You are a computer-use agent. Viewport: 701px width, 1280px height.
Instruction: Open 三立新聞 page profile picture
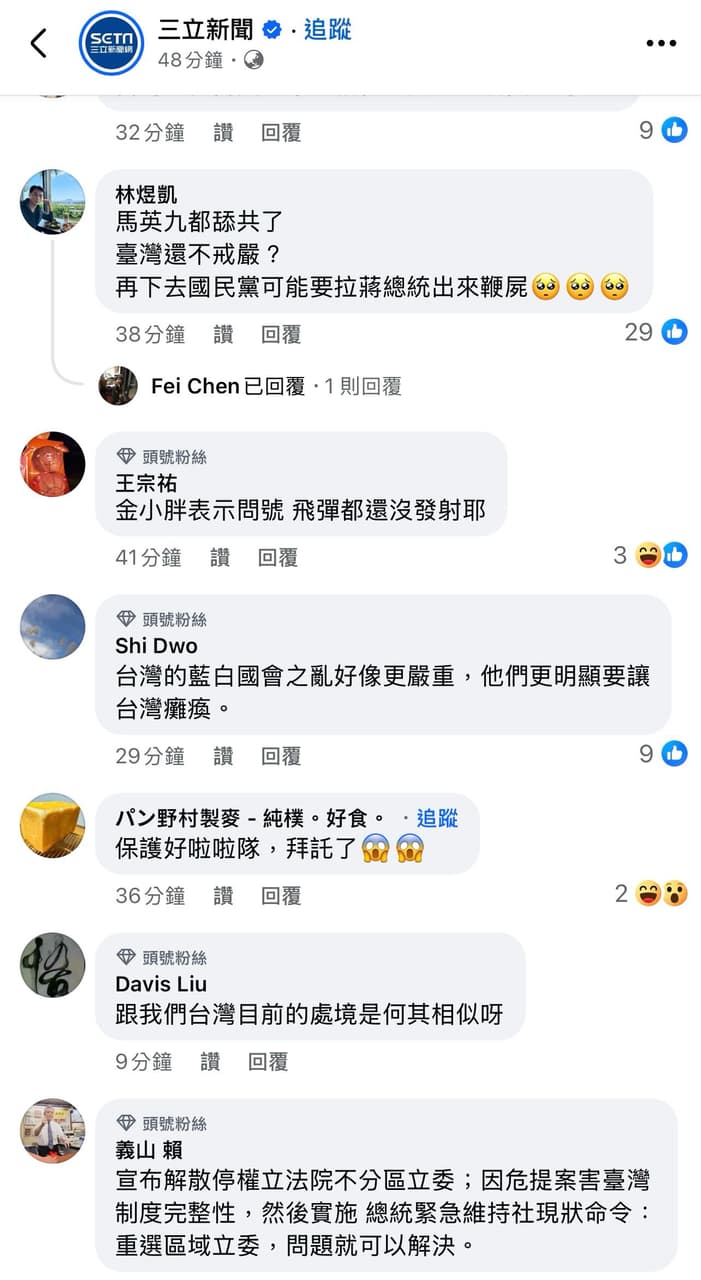(111, 43)
